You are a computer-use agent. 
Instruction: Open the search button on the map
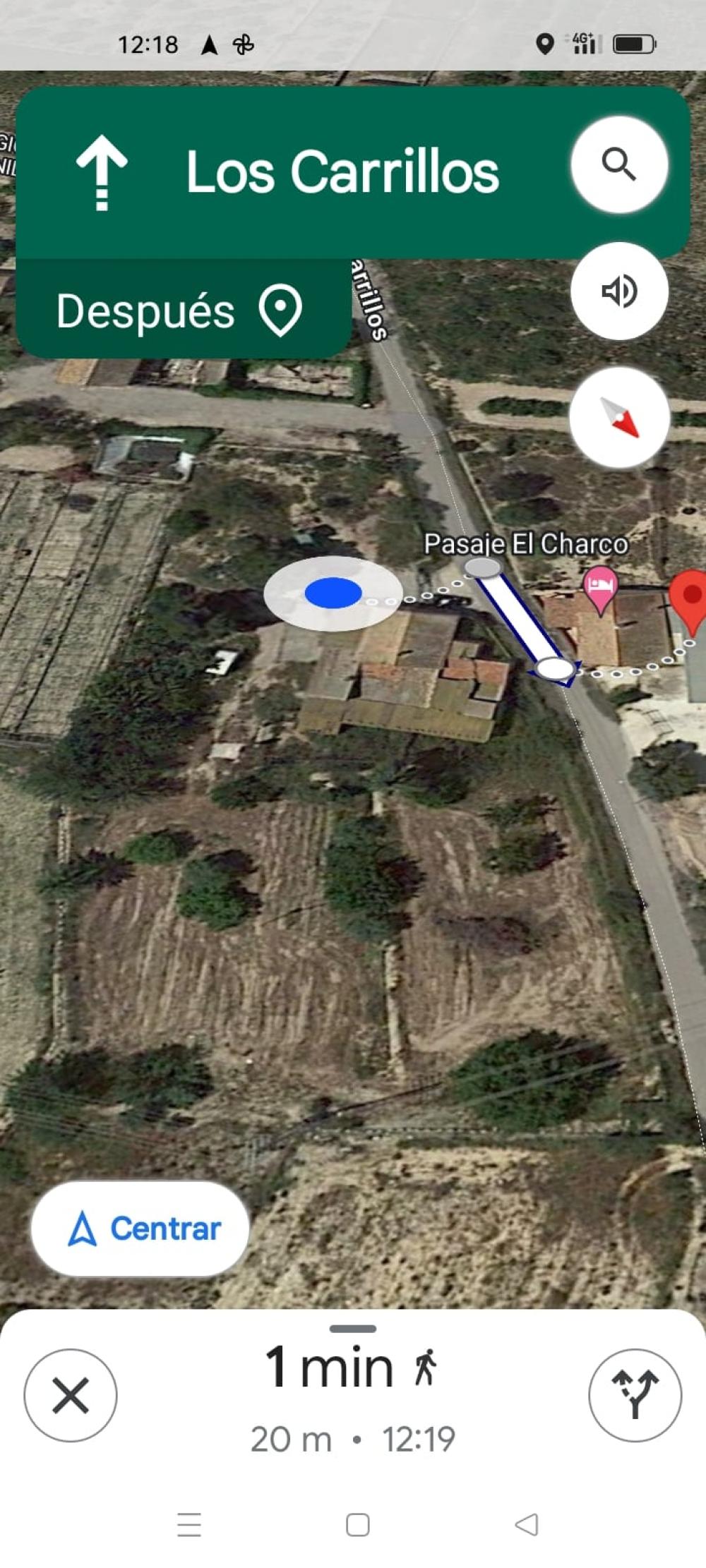[619, 165]
